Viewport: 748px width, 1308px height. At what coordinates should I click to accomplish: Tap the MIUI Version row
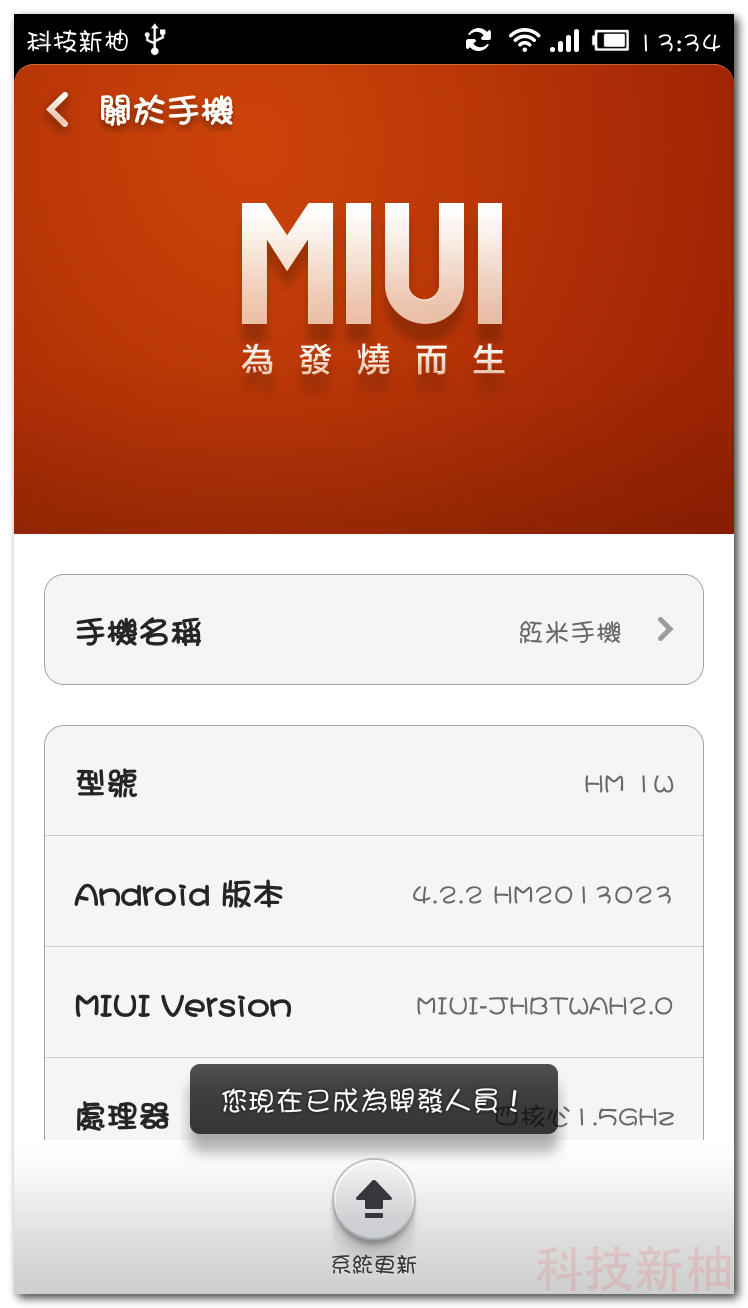pyautogui.click(x=373, y=1004)
